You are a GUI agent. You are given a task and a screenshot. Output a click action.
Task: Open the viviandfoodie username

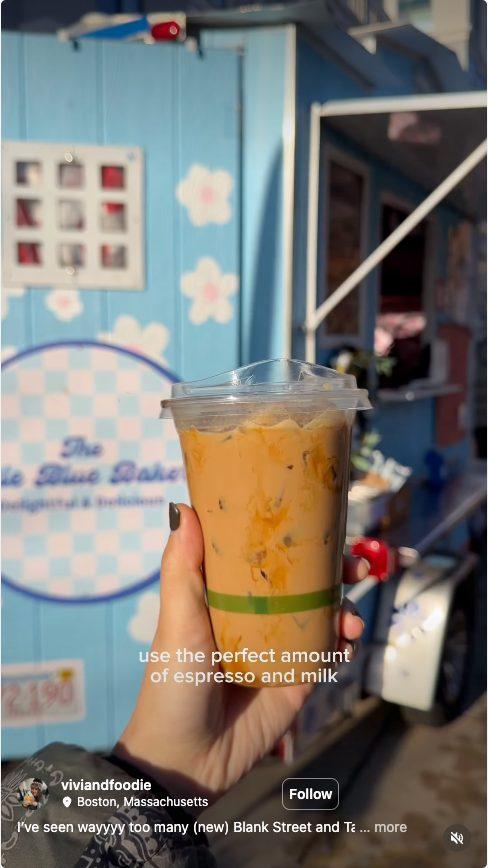[106, 785]
